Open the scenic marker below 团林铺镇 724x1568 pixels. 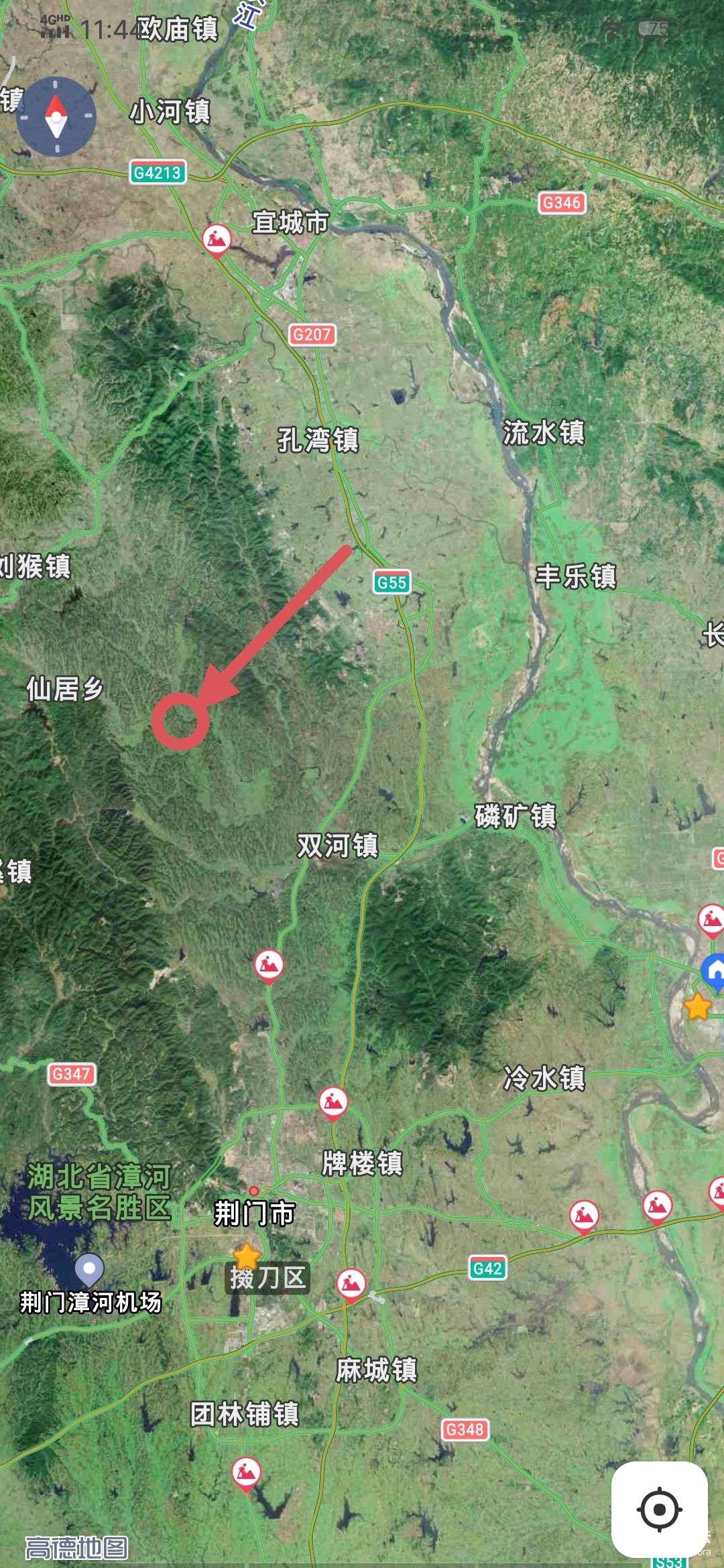(x=246, y=1473)
